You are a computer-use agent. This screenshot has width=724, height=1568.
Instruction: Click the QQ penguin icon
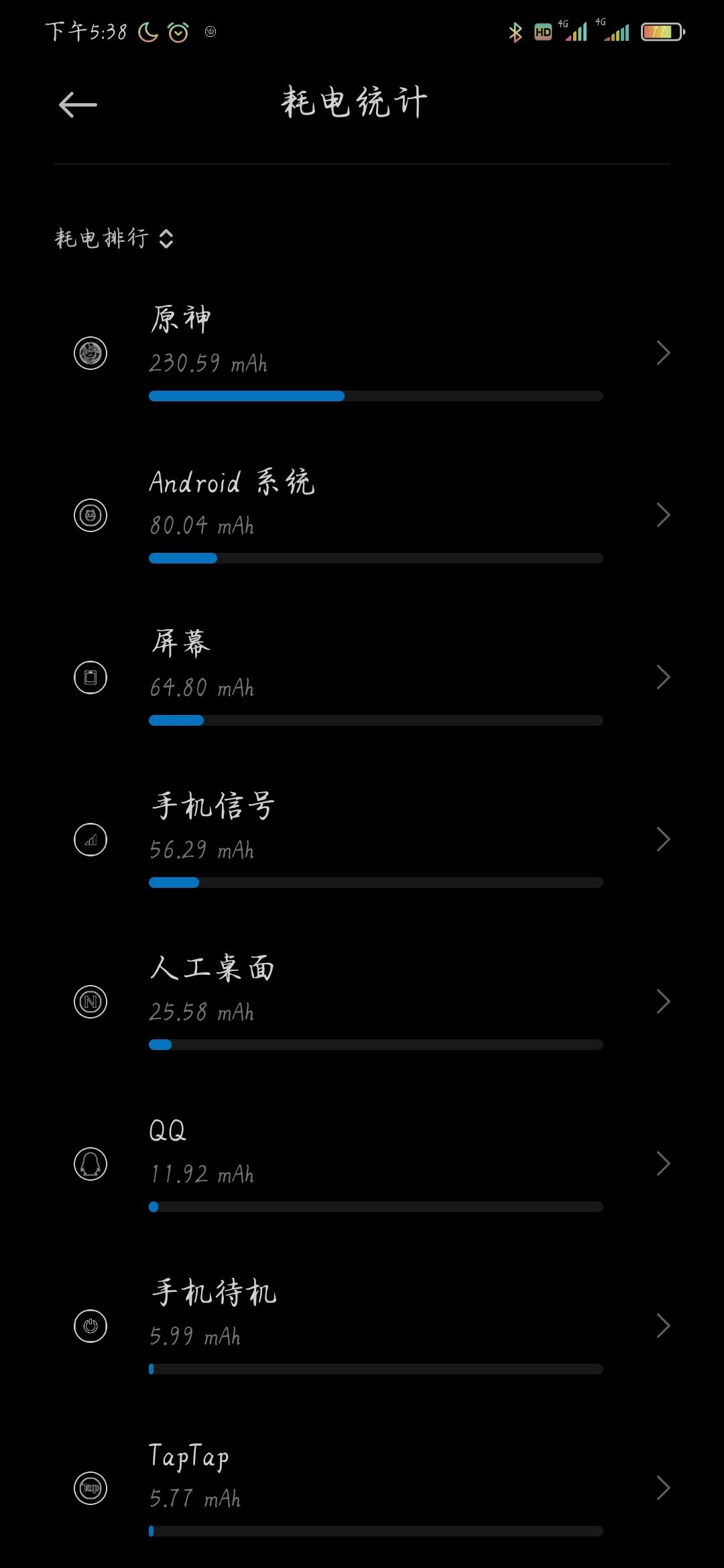pos(89,1164)
